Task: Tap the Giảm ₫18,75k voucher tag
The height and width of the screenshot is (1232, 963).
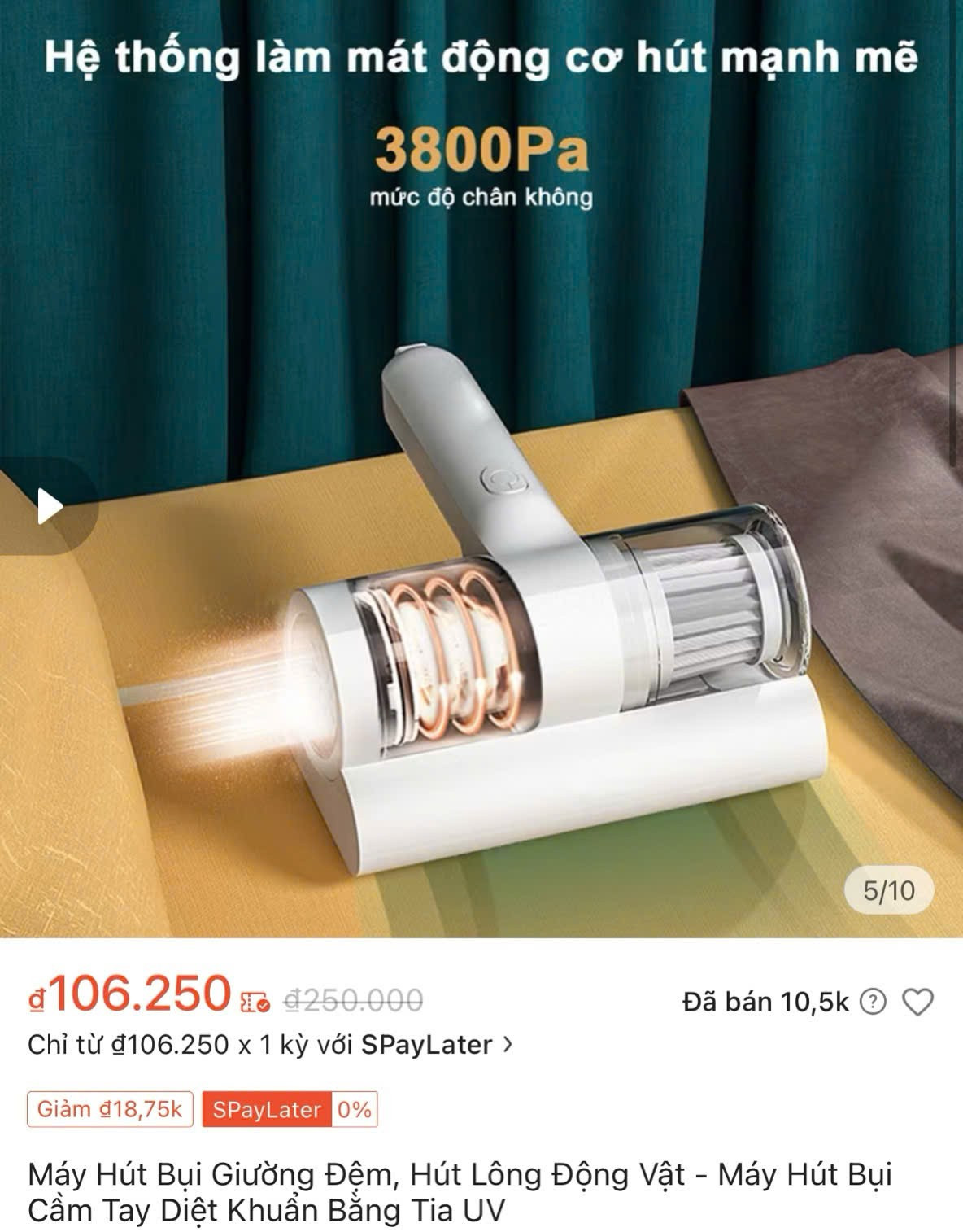Action: tap(110, 1110)
